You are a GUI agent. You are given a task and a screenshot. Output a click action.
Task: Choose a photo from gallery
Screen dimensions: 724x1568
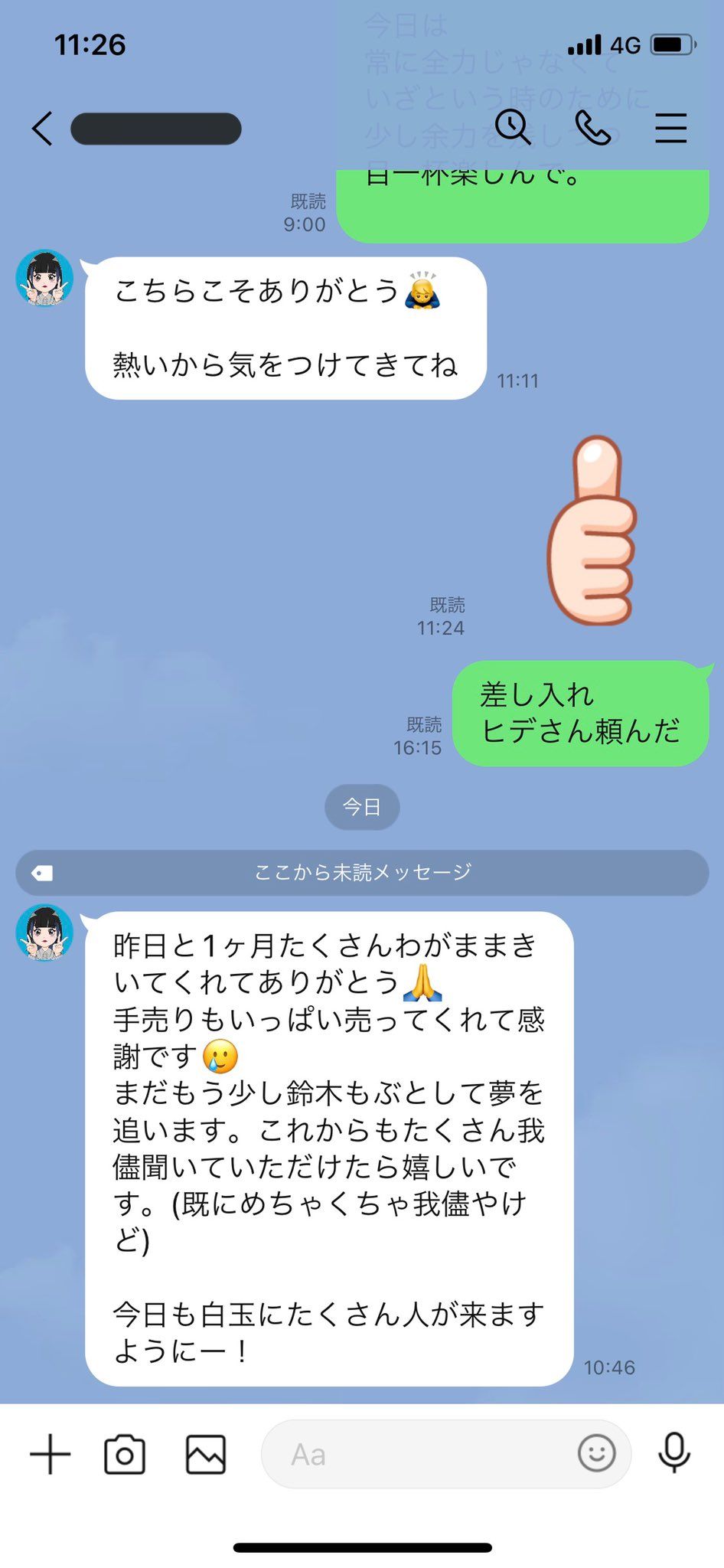coord(206,1454)
